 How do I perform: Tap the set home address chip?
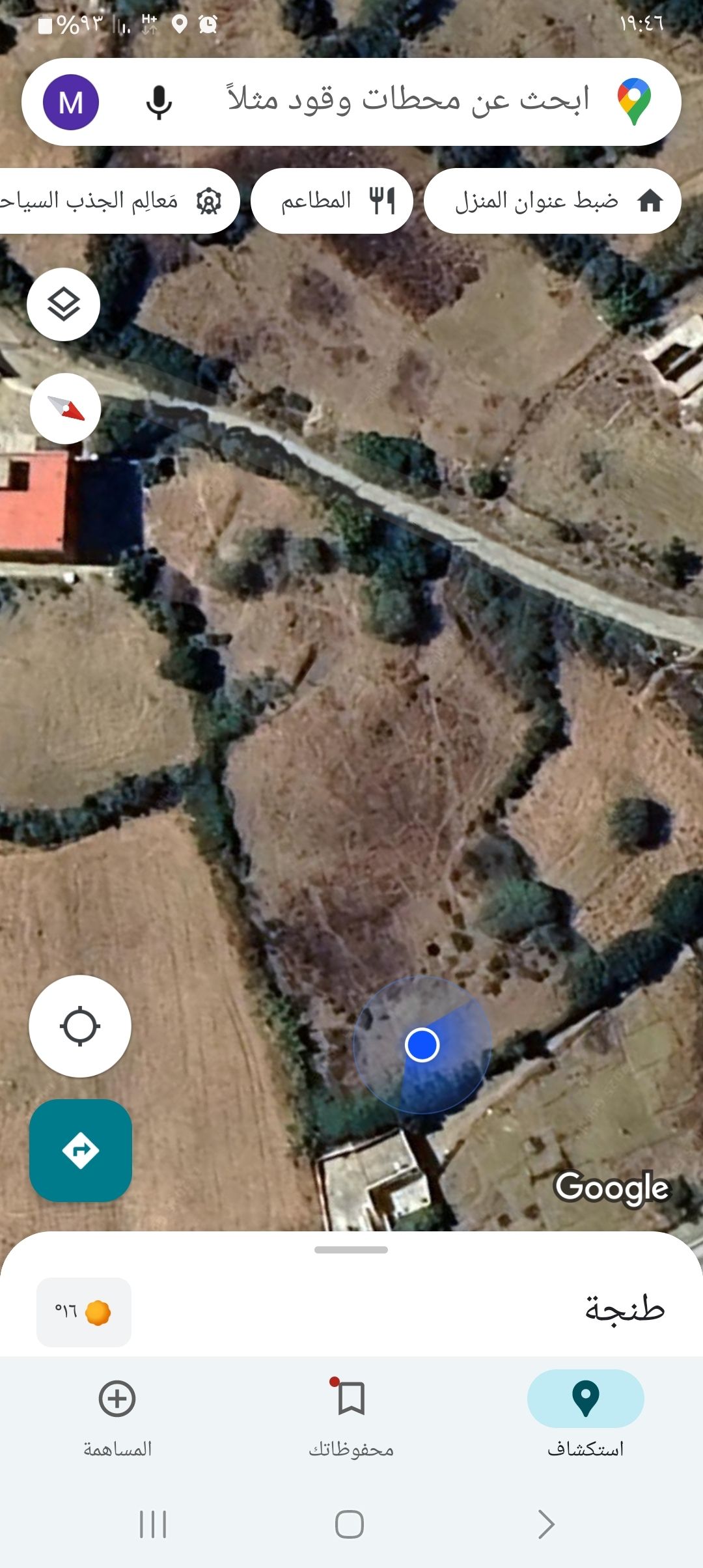pos(552,201)
